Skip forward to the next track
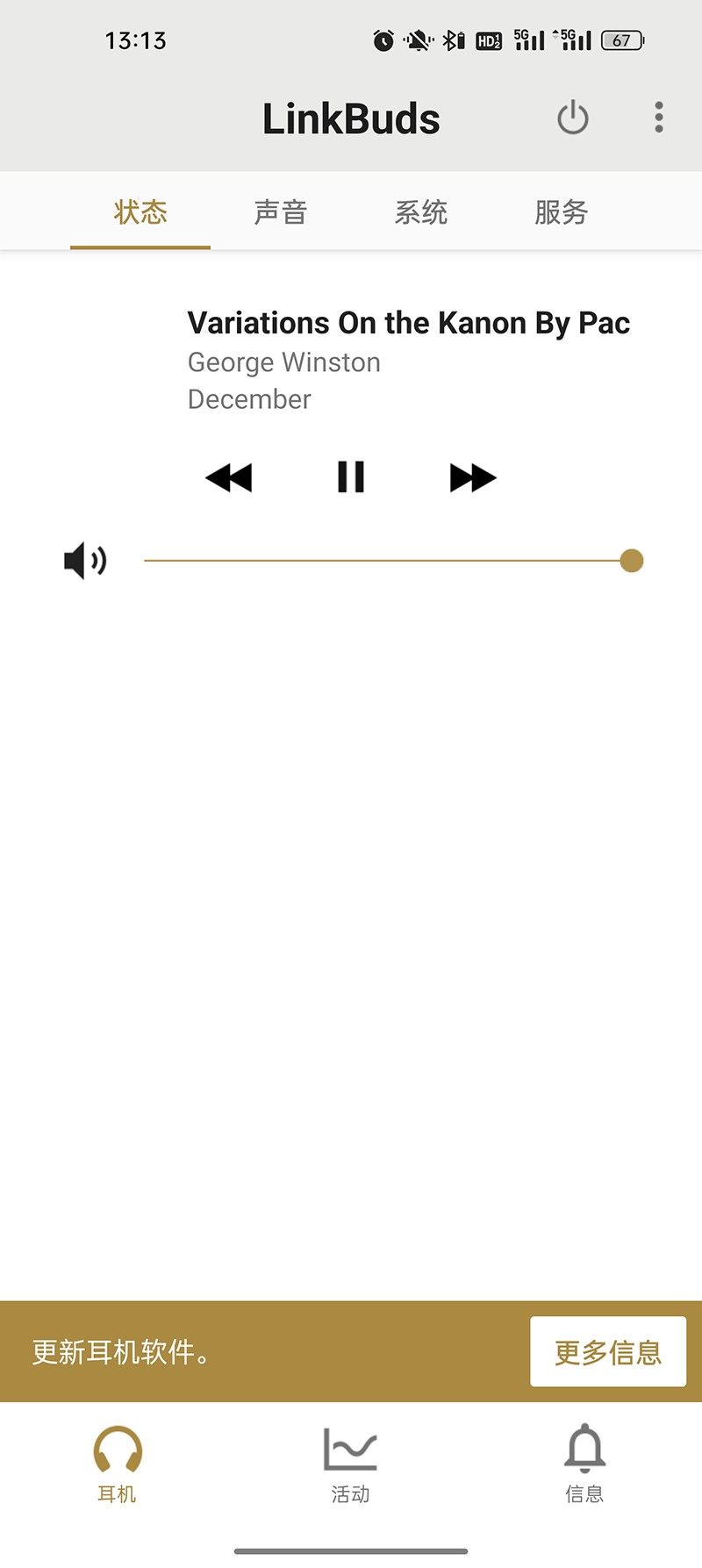The height and width of the screenshot is (1568, 702). click(472, 477)
